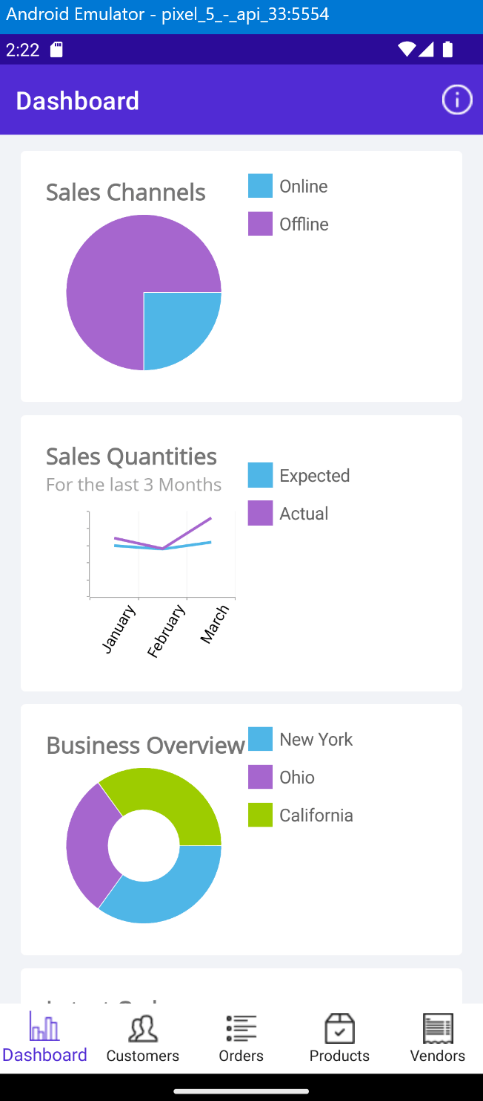Switch to the Customers tab
This screenshot has height=1101, width=483.
coord(143,1039)
